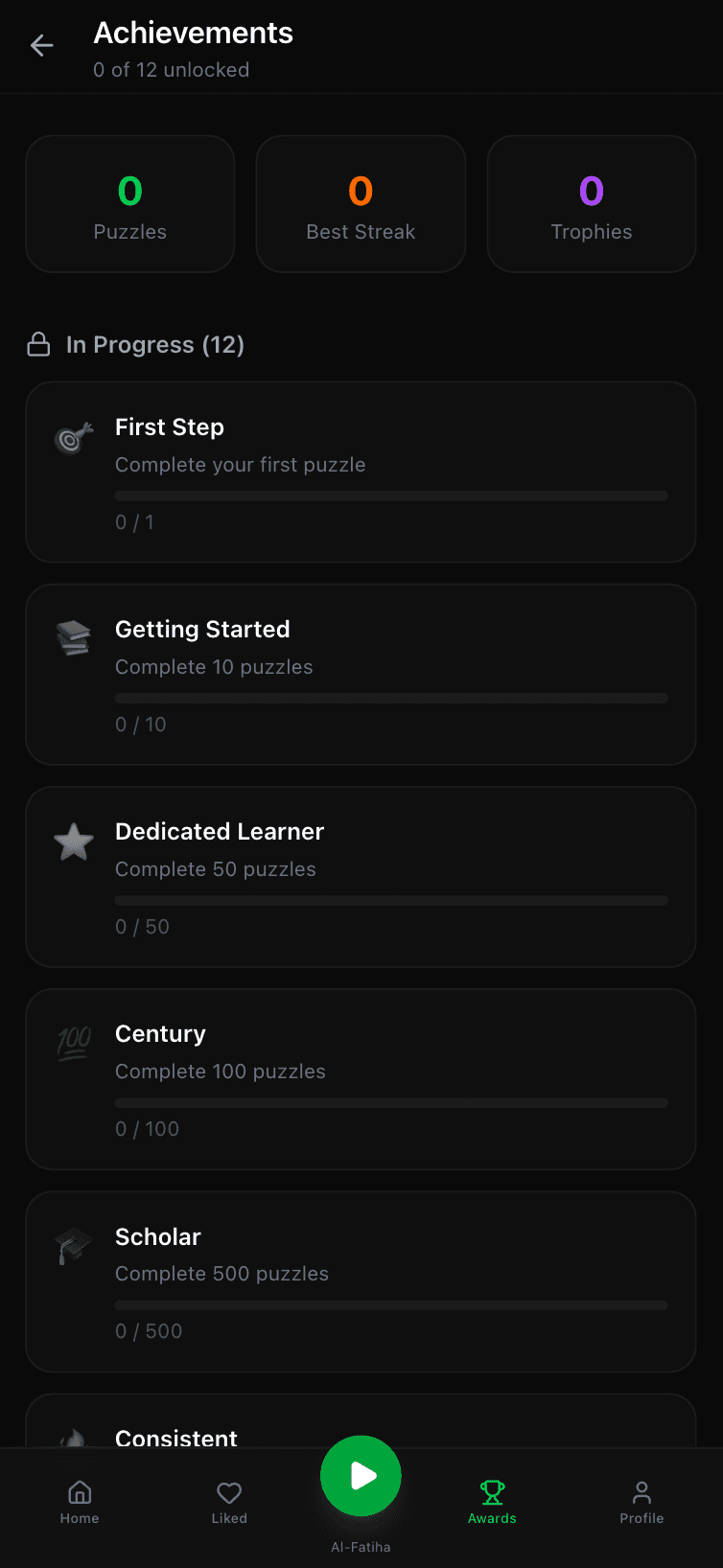Open the First Step achievement card
Image resolution: width=723 pixels, height=1568 pixels.
click(361, 472)
